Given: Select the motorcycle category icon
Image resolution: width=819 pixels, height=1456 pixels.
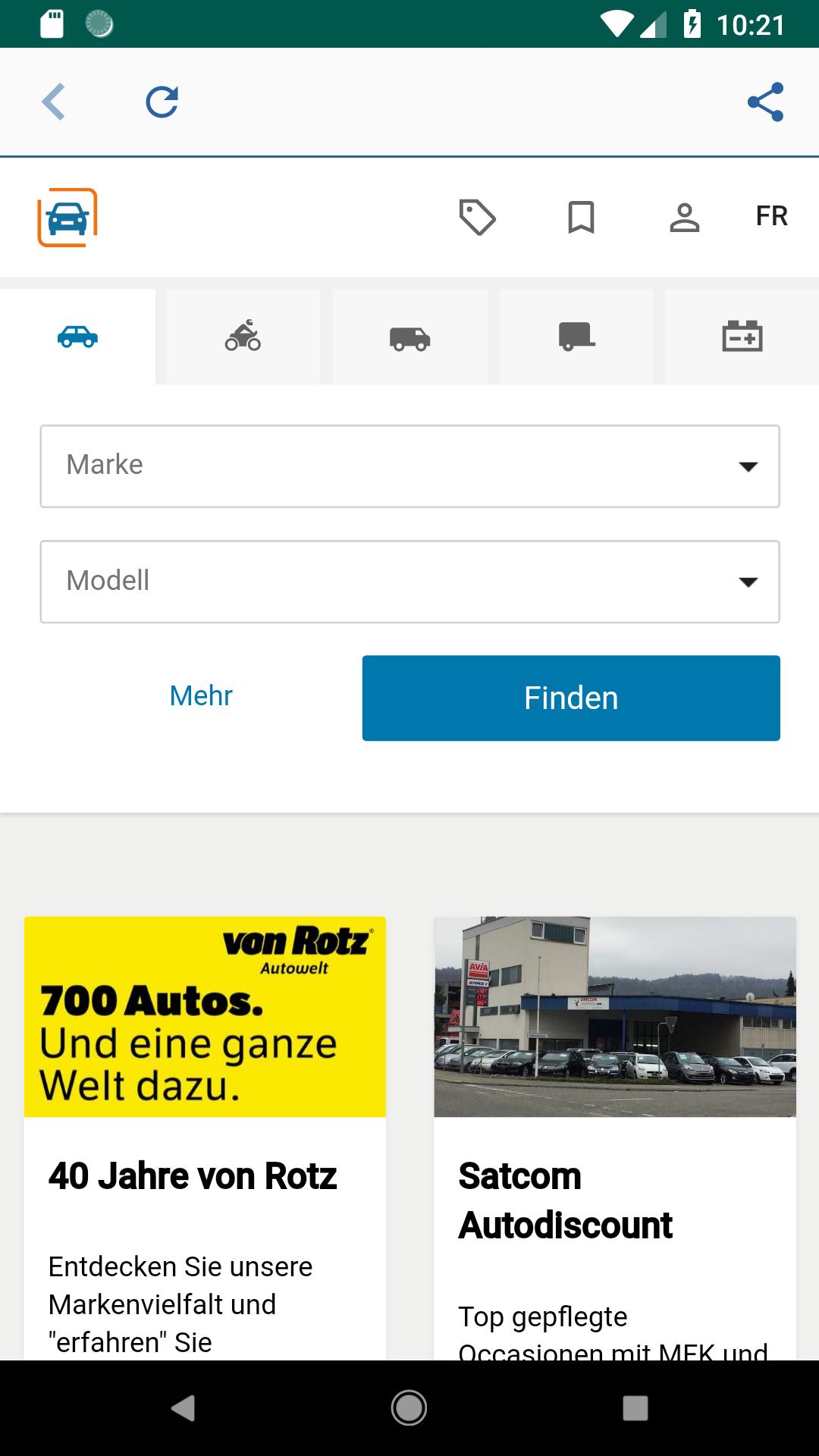Looking at the screenshot, I should tap(241, 336).
